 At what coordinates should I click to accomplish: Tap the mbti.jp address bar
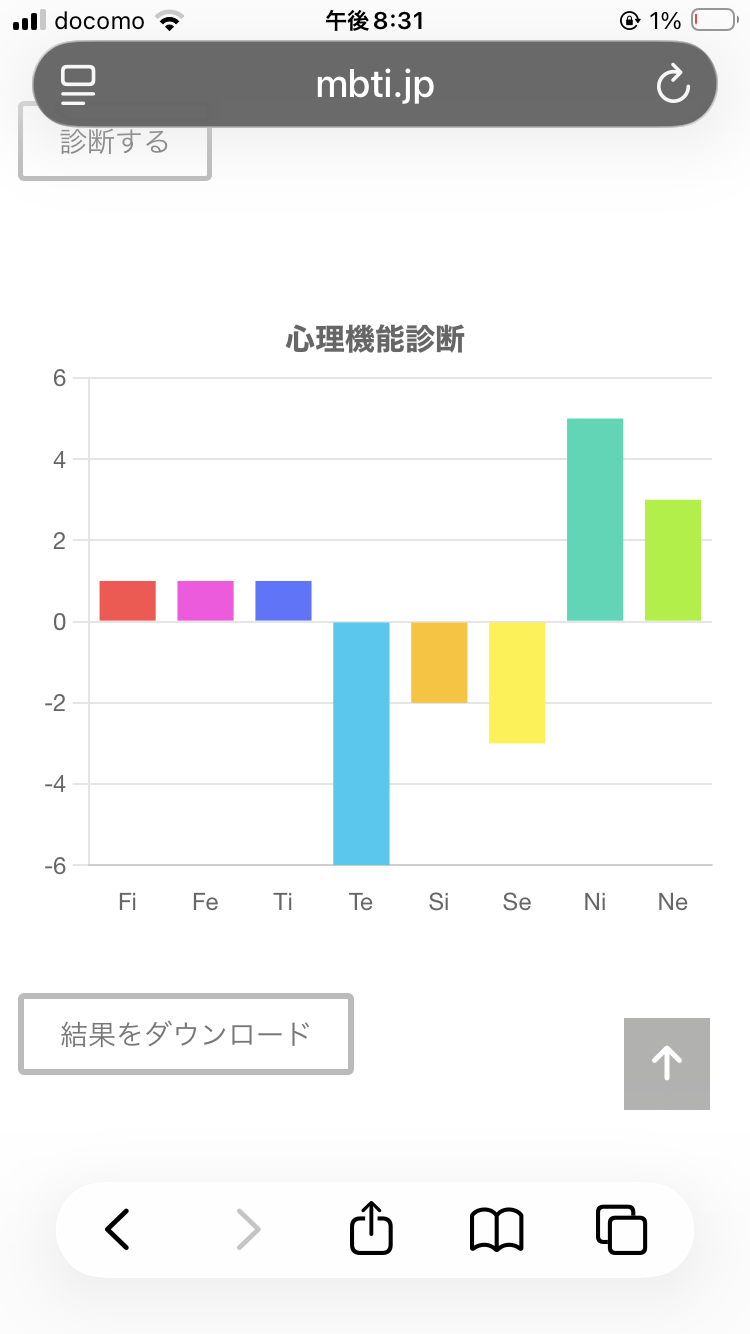point(375,85)
